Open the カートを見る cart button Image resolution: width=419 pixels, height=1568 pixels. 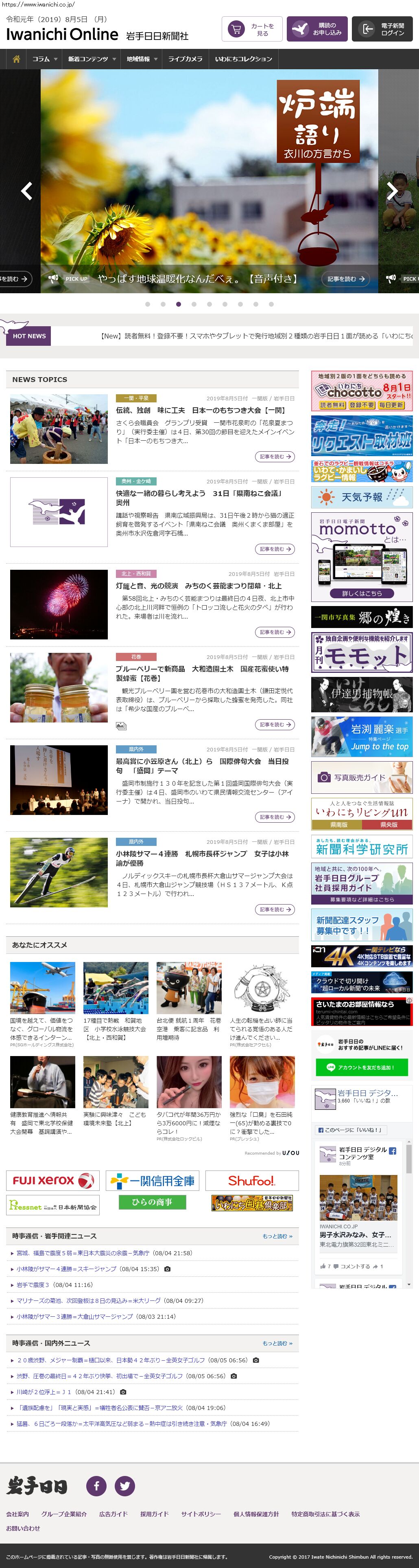pyautogui.click(x=252, y=29)
